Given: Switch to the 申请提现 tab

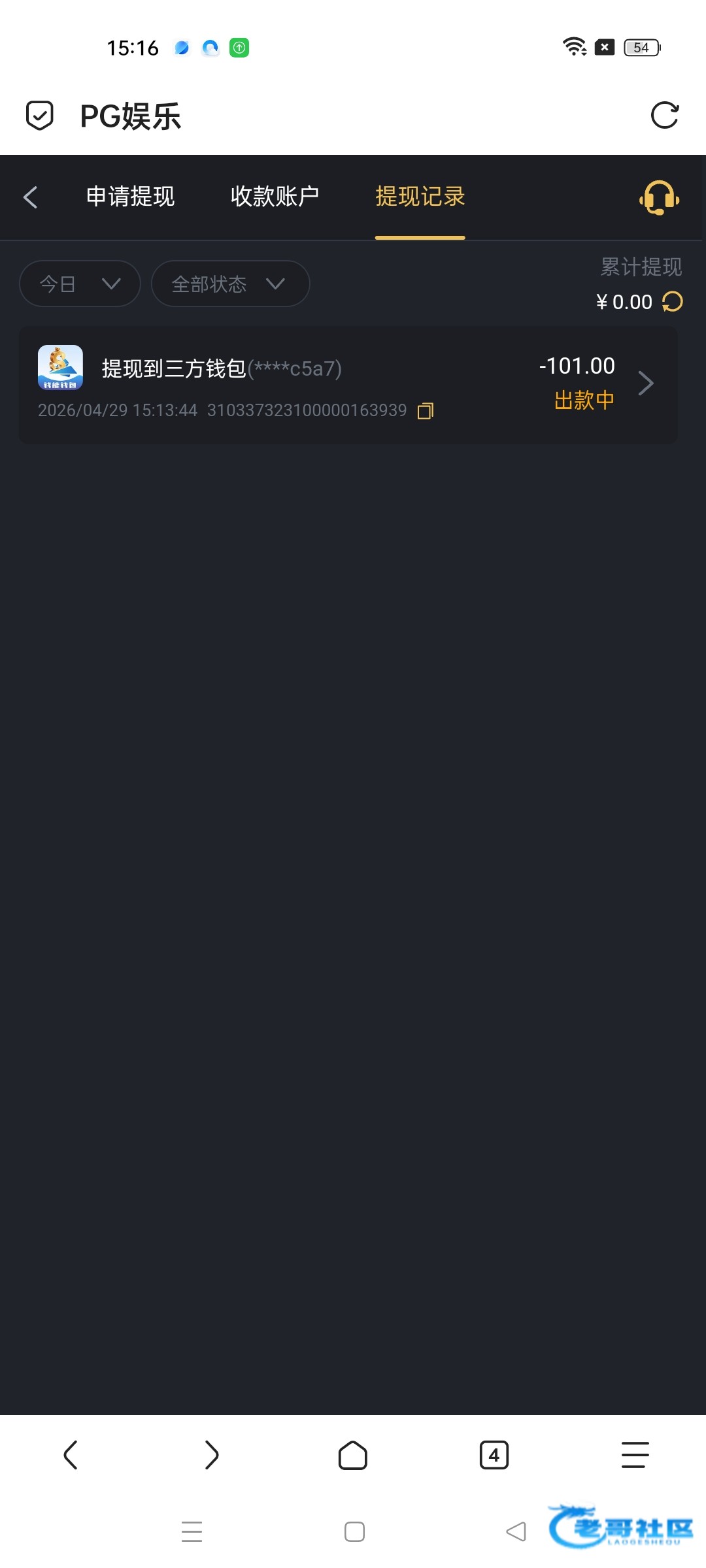Looking at the screenshot, I should [130, 196].
